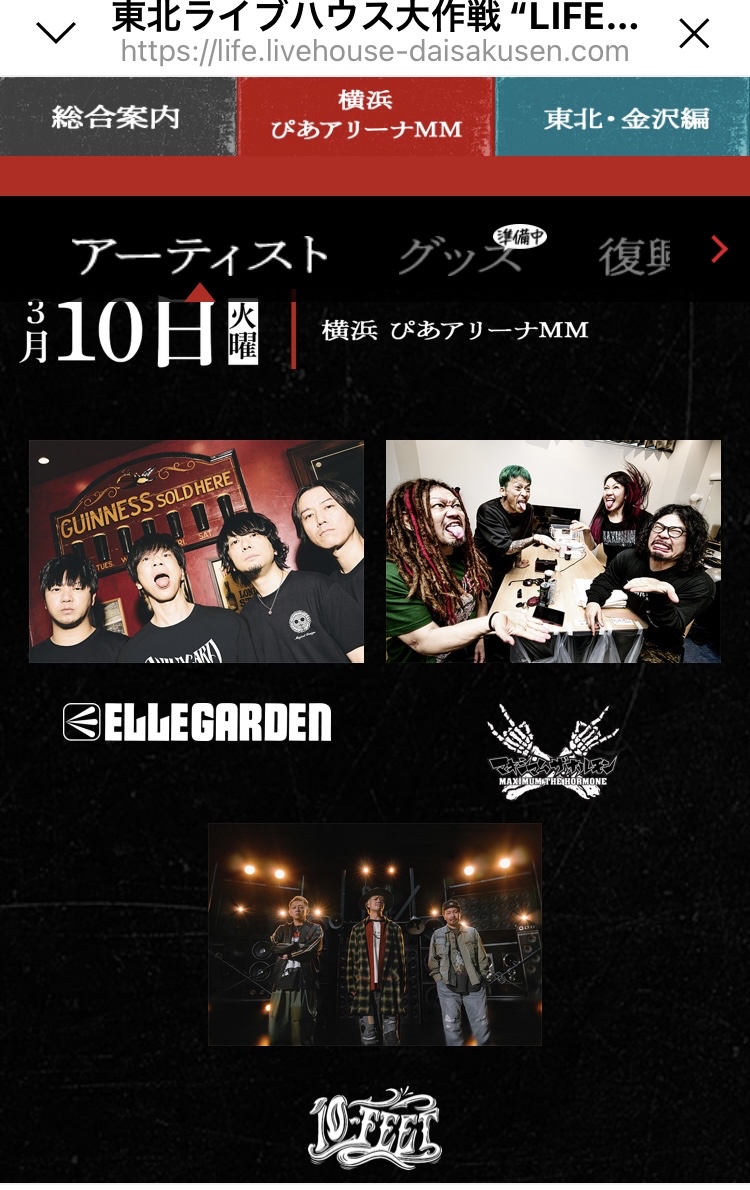The width and height of the screenshot is (750, 1190).
Task: Collapse the in-app browser with the down chevron
Action: 55,33
